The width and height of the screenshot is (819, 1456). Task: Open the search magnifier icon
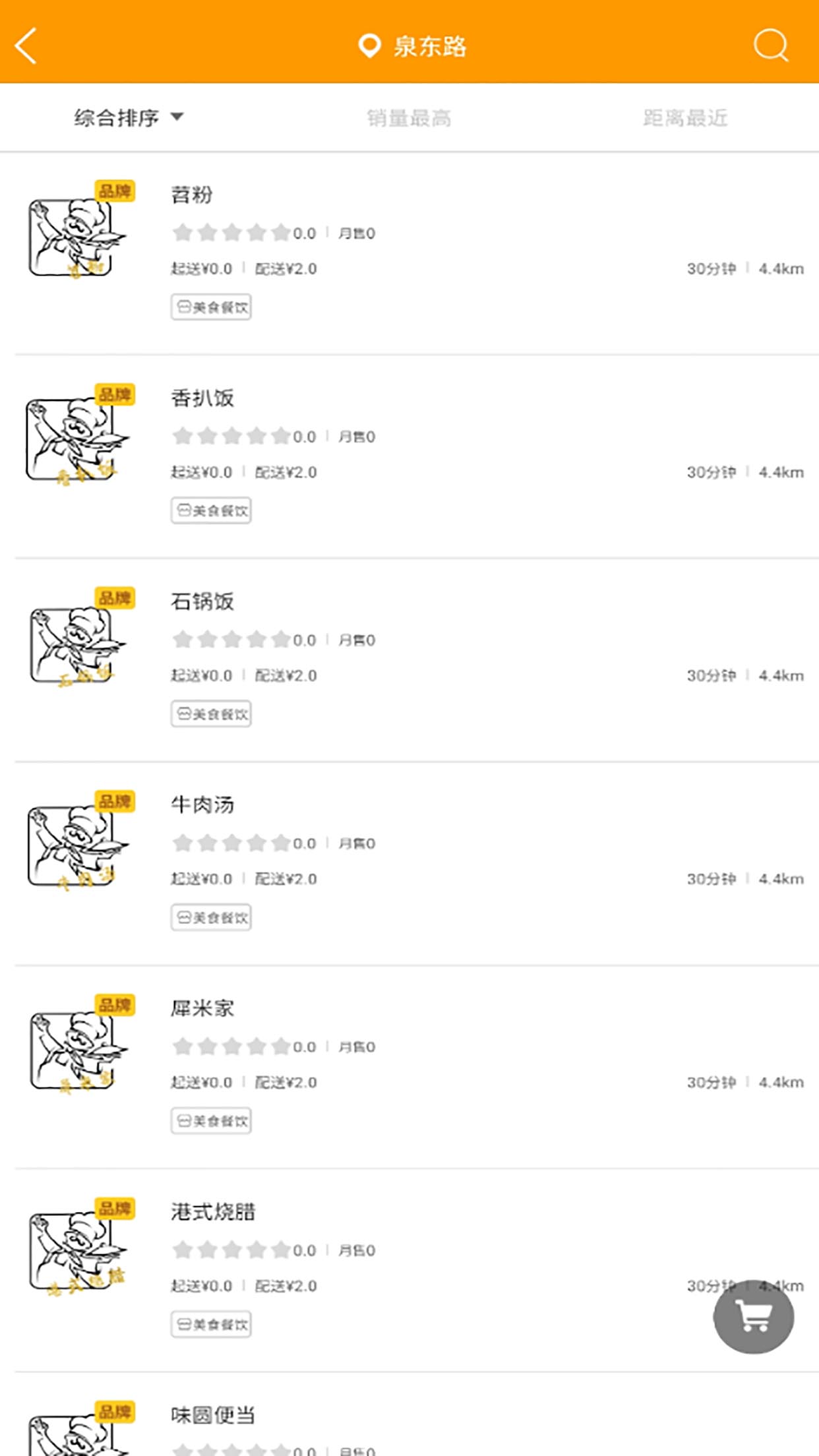pyautogui.click(x=770, y=45)
